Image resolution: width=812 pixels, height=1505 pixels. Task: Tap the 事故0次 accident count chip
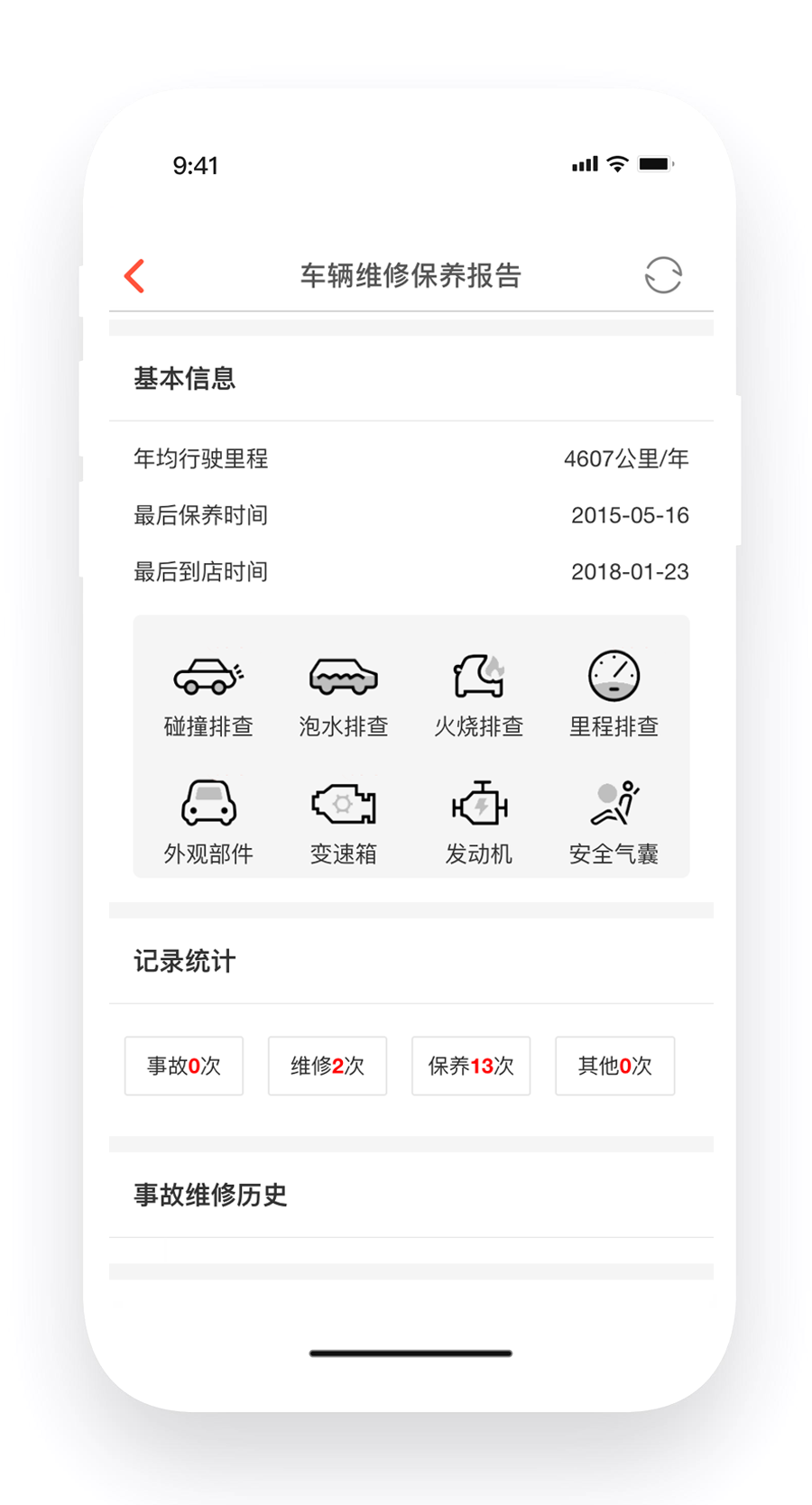[184, 1066]
